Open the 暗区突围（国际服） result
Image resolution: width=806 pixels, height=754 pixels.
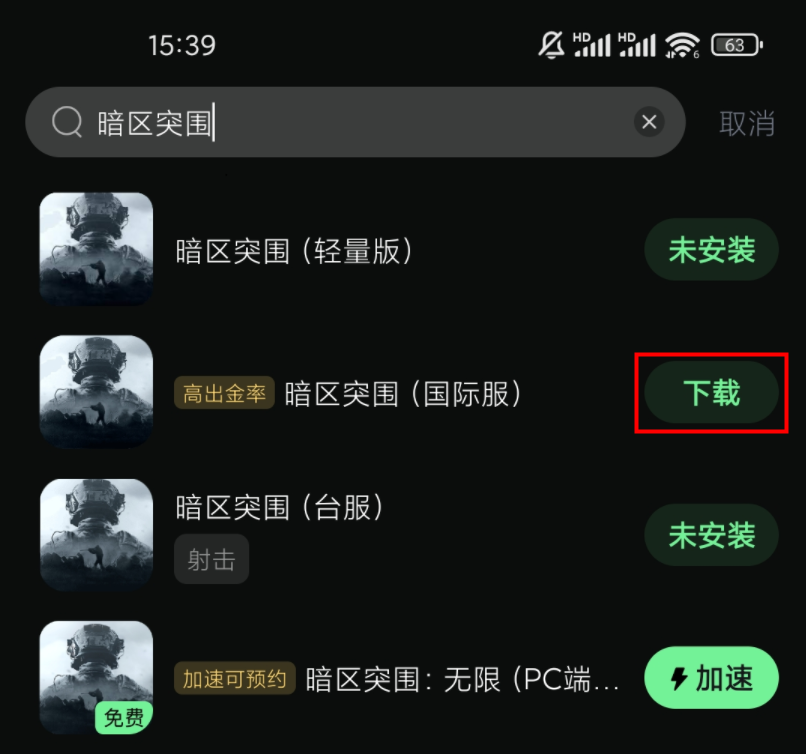coord(404,393)
